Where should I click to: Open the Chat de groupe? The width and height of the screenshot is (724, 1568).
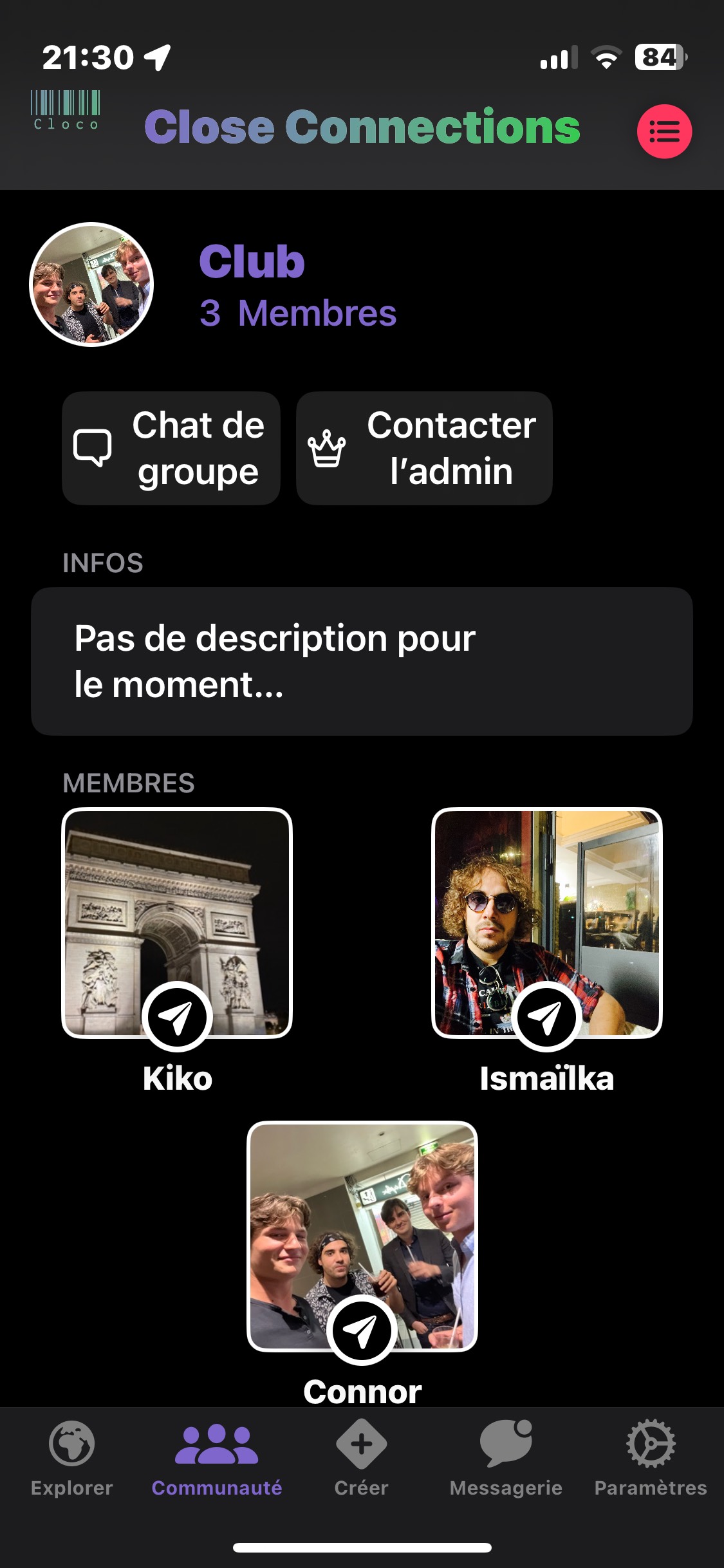pyautogui.click(x=171, y=448)
